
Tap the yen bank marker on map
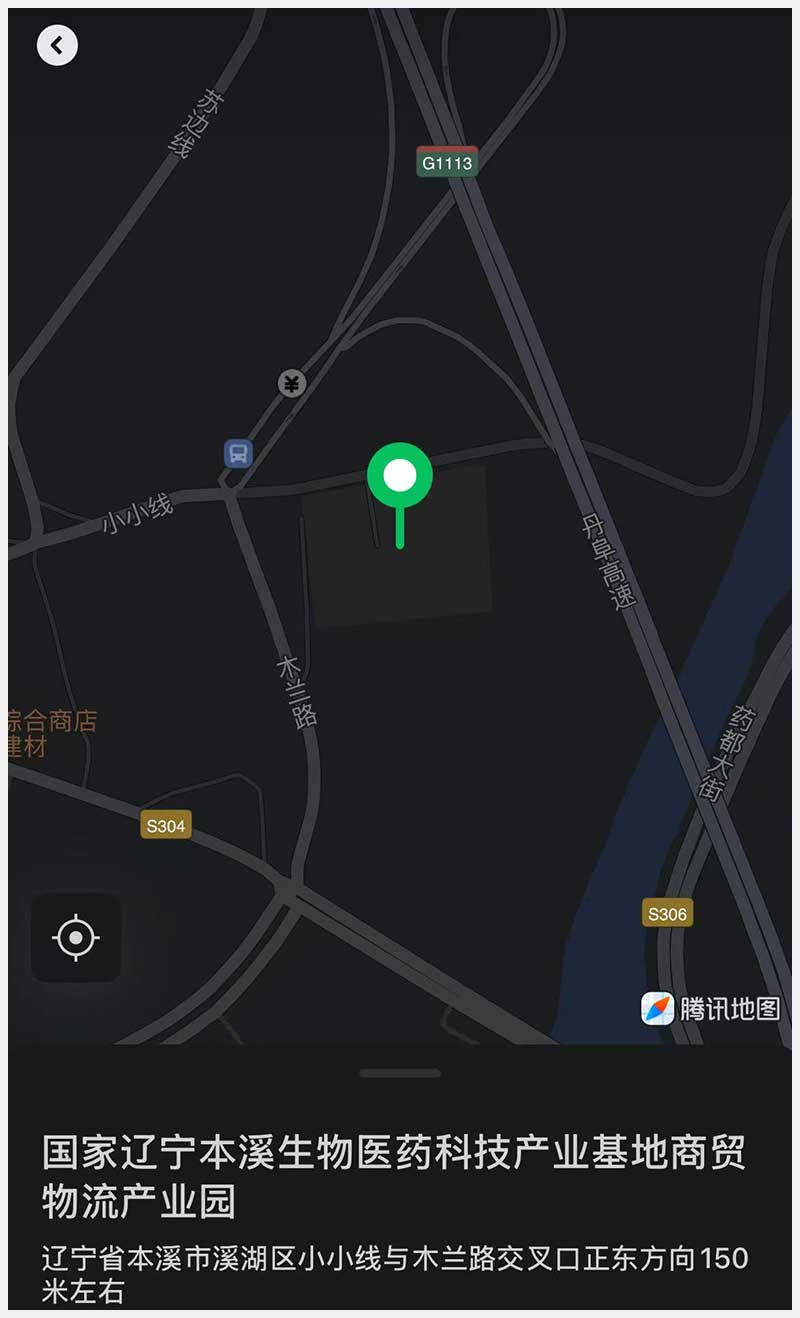(291, 383)
